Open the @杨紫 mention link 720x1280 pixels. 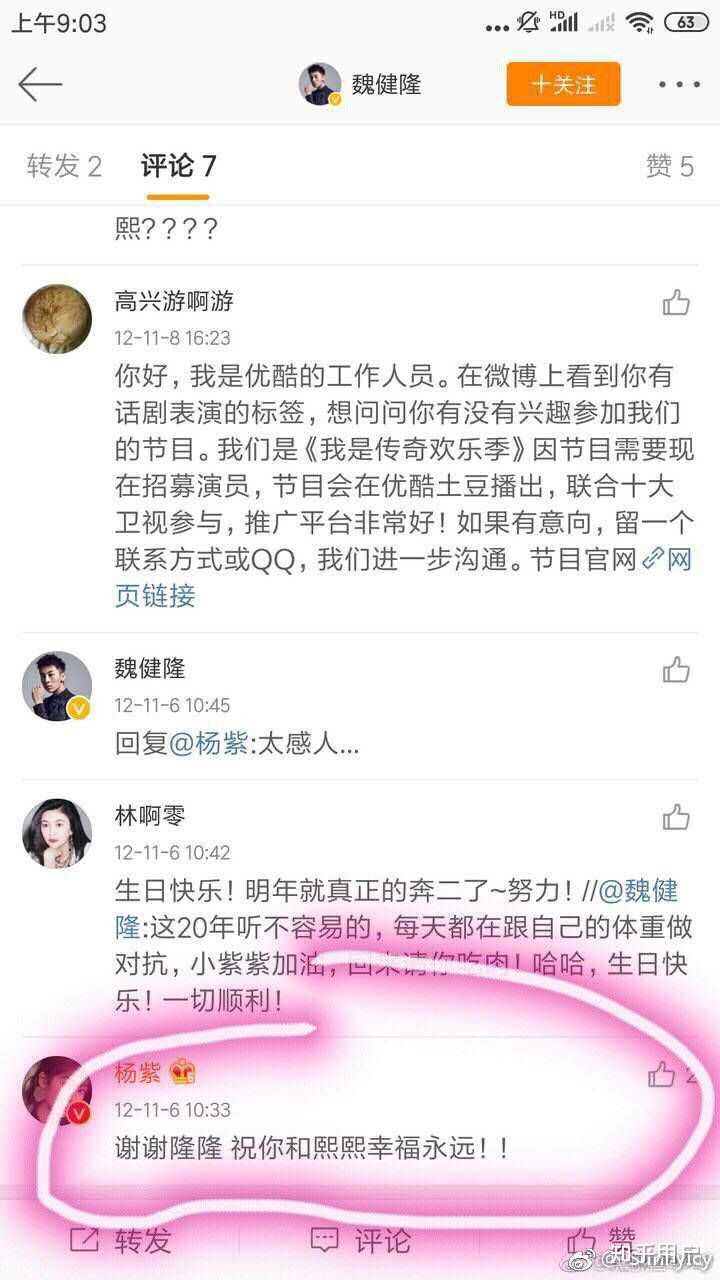pyautogui.click(x=210, y=745)
